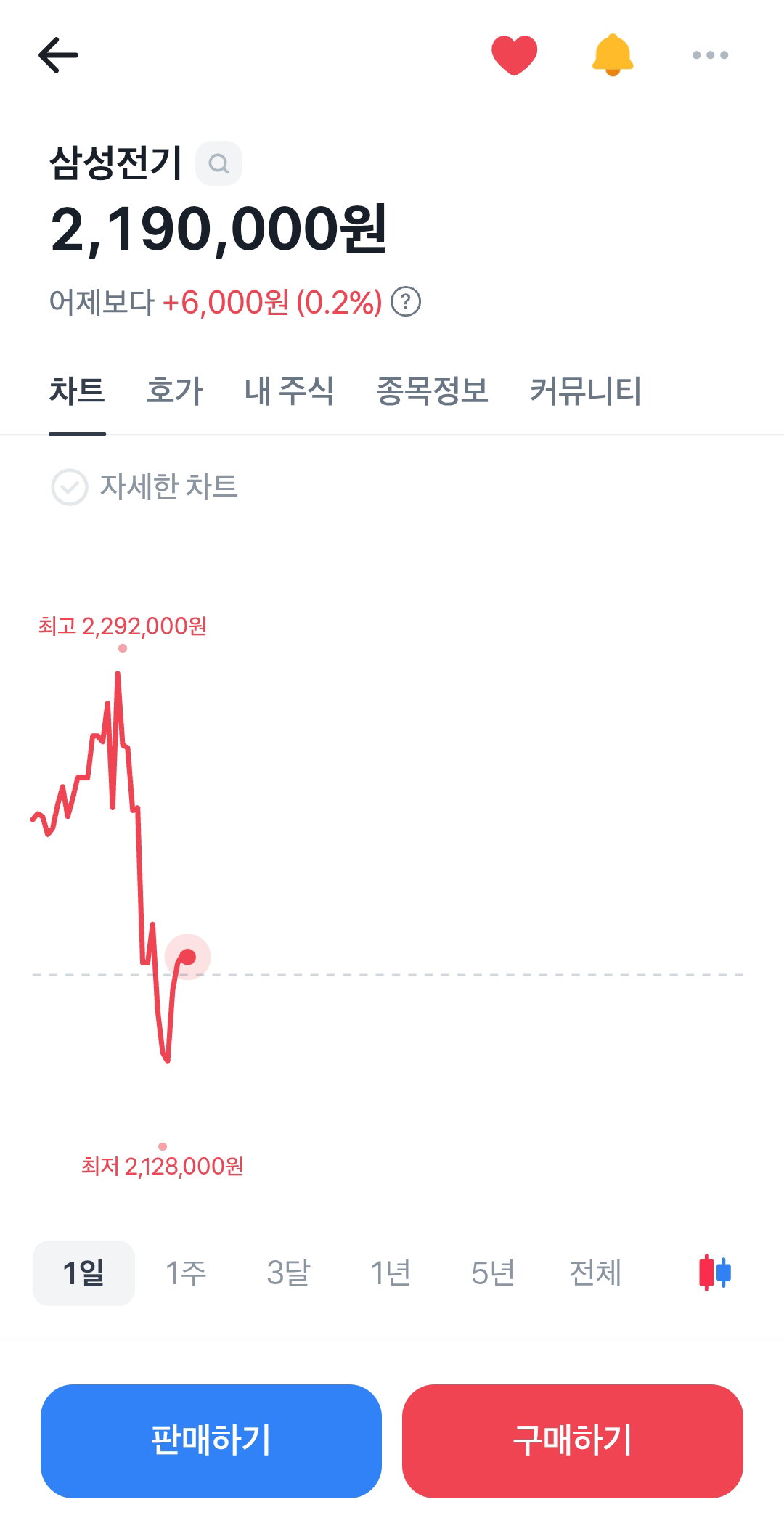This screenshot has height=1531, width=784.
Task: Open the help icon next to price change
Action: click(x=406, y=302)
